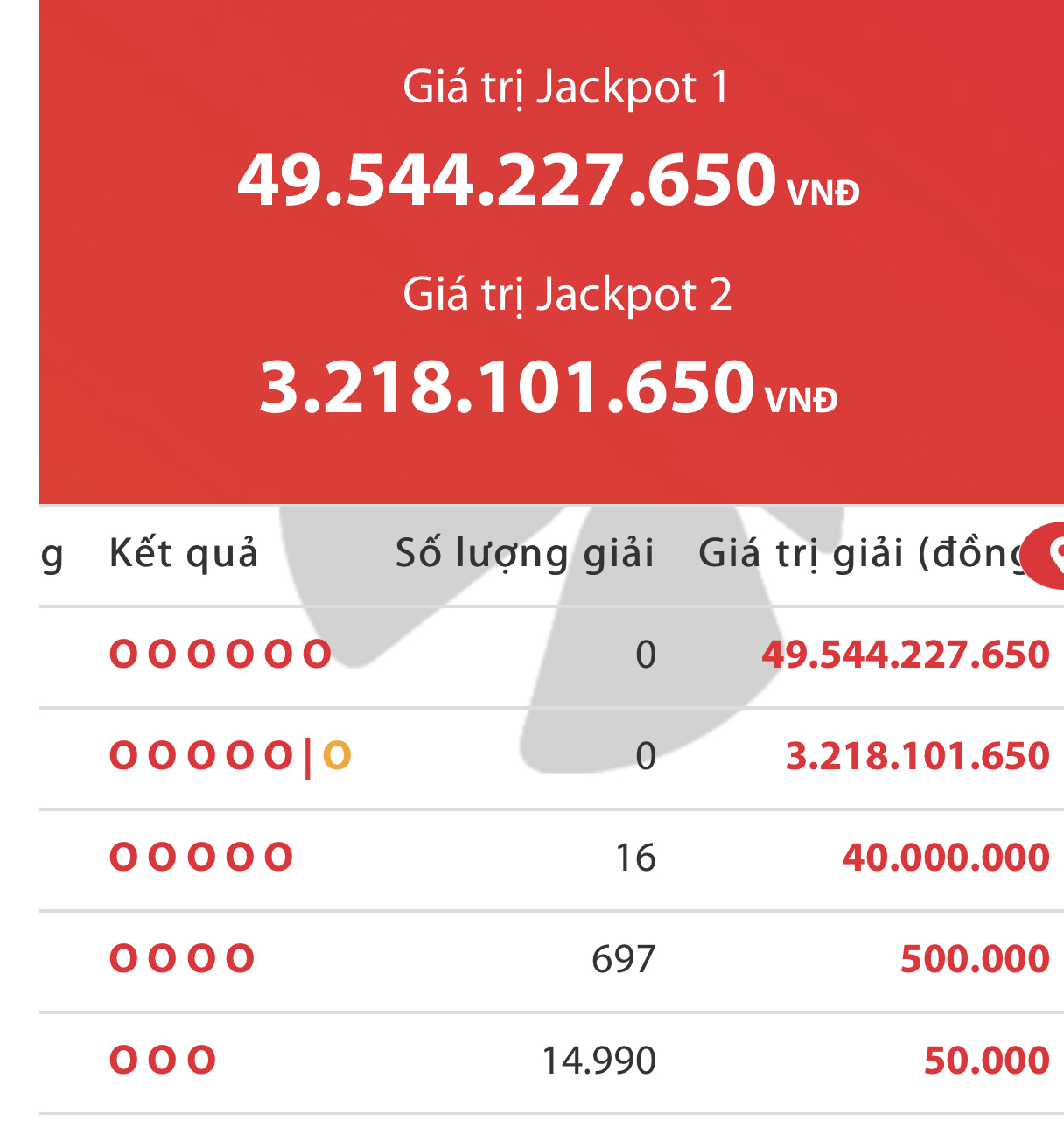Viewport: 1064px width, 1128px height.
Task: Select the six red circles Jackpot 1 result icon
Action: (219, 653)
